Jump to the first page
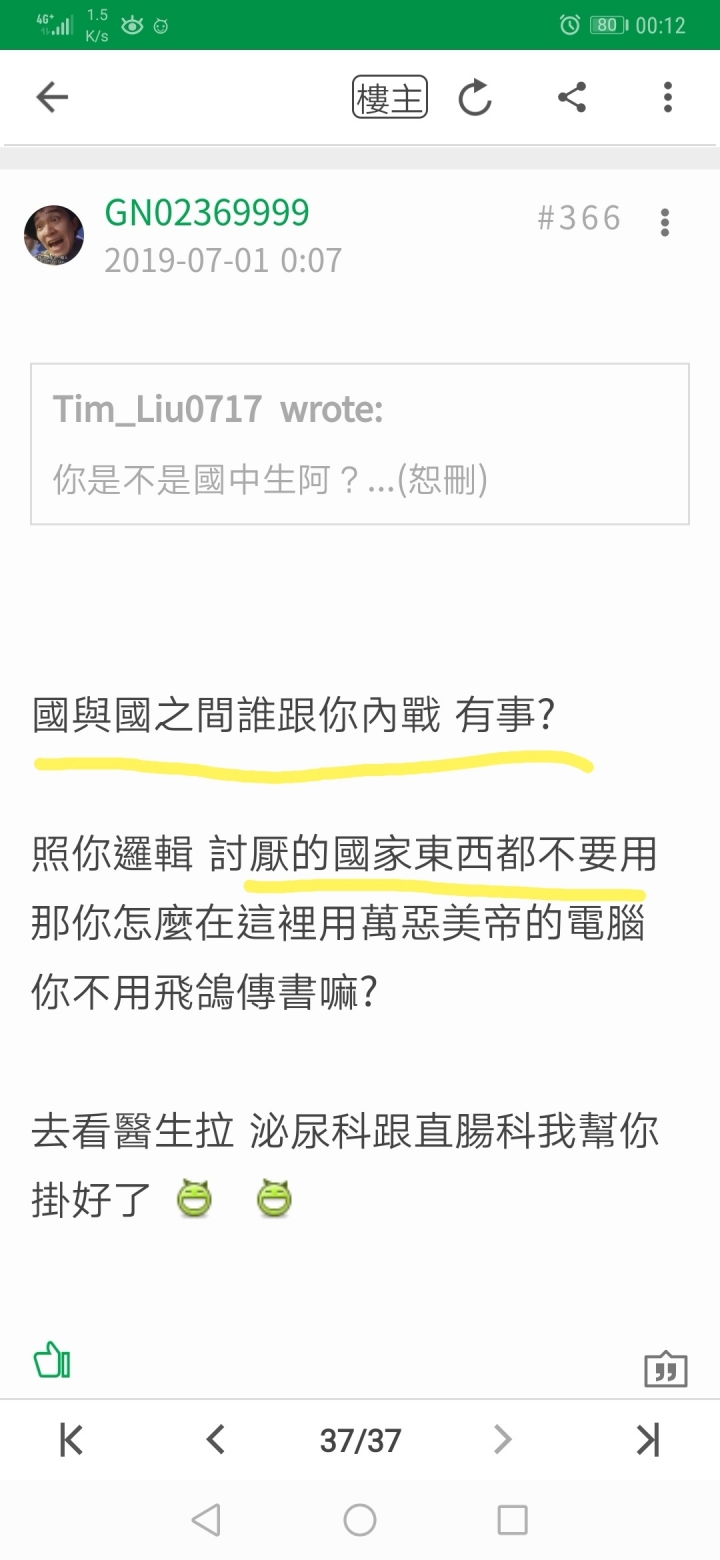Screen dimensions: 720x1560 click(x=71, y=1440)
